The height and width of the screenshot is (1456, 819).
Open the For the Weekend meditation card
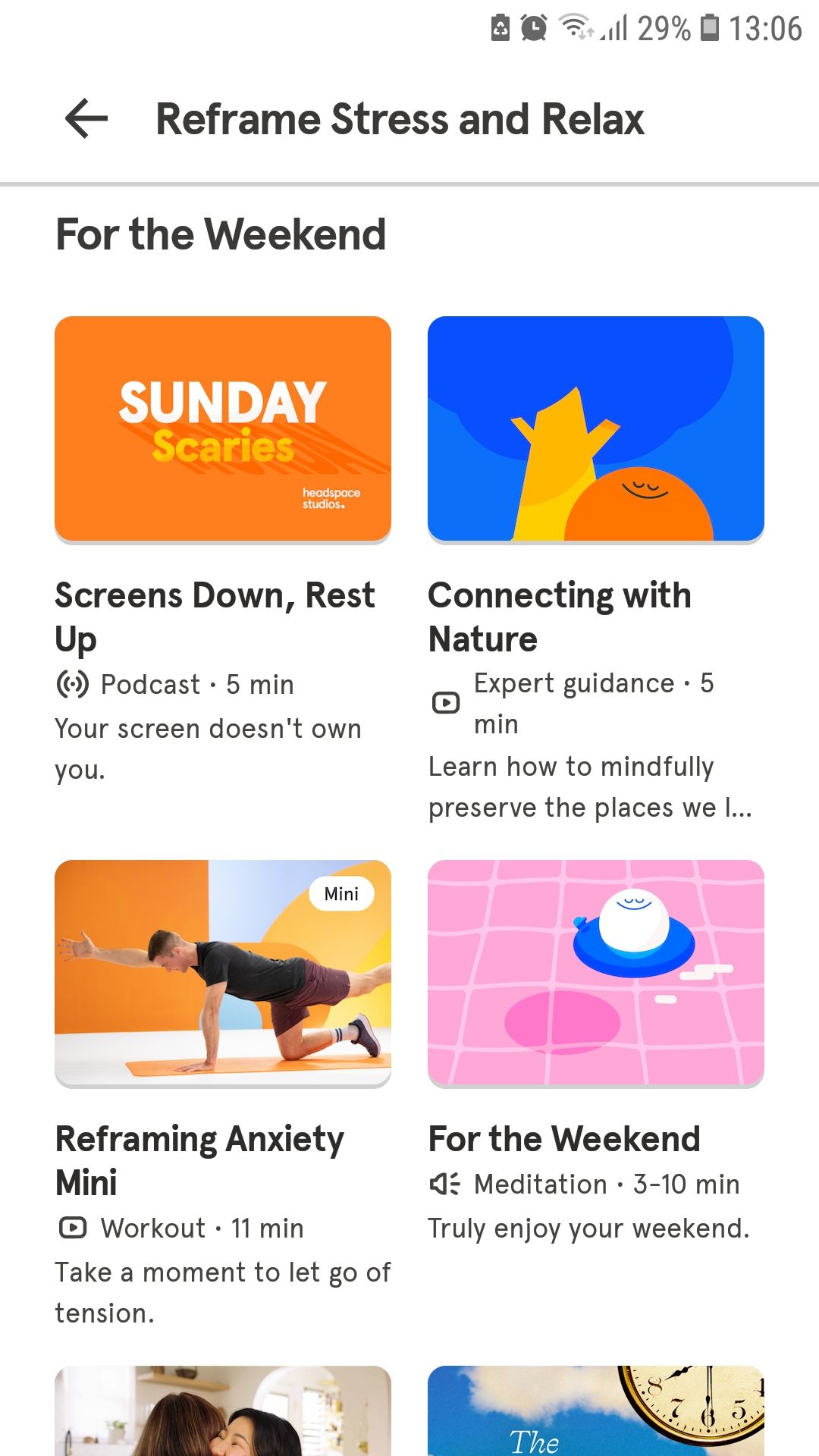[x=595, y=972]
